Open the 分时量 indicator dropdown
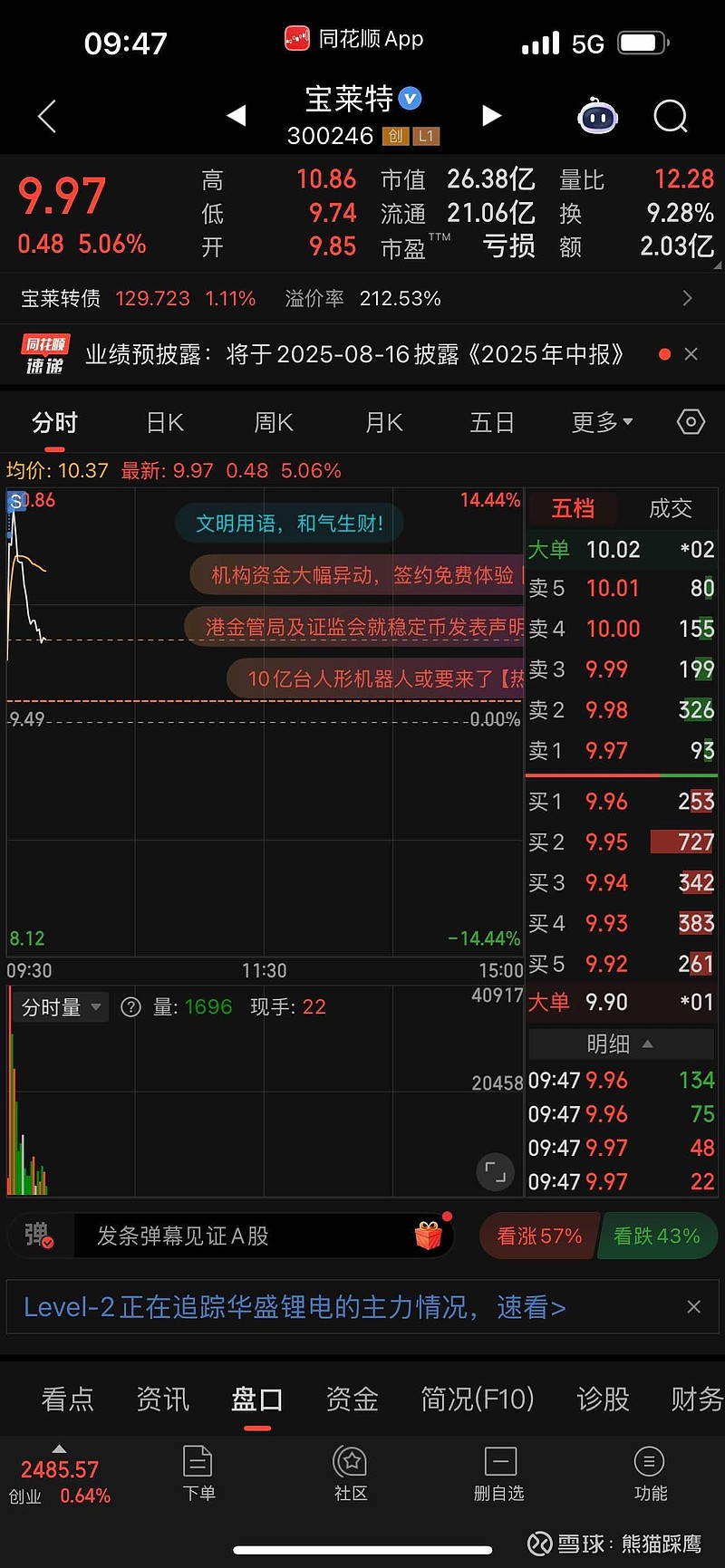This screenshot has width=725, height=1568. tap(61, 1007)
